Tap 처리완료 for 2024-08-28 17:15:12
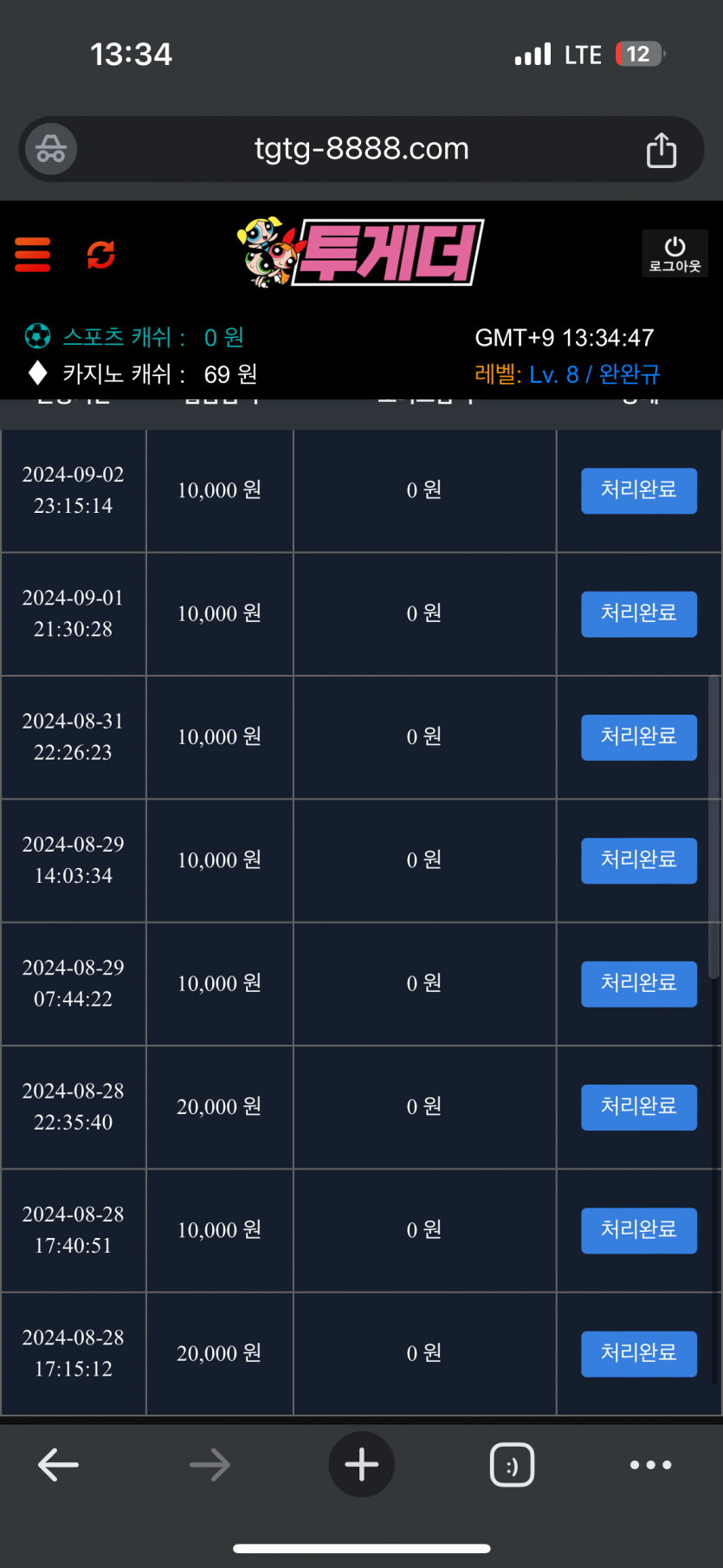 (x=639, y=1353)
